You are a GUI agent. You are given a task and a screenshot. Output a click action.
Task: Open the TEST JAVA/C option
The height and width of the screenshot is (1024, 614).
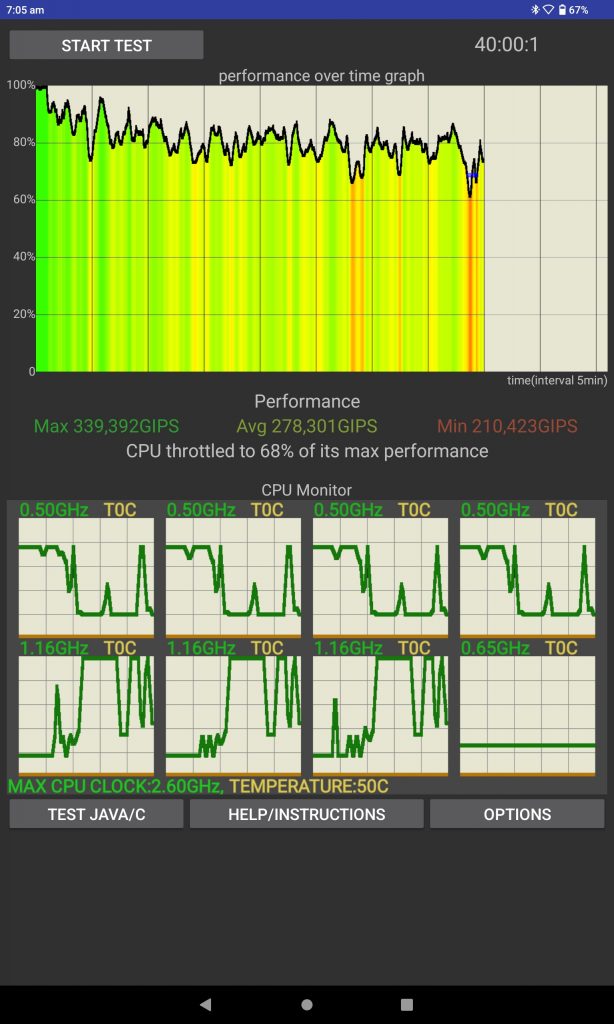coord(97,814)
